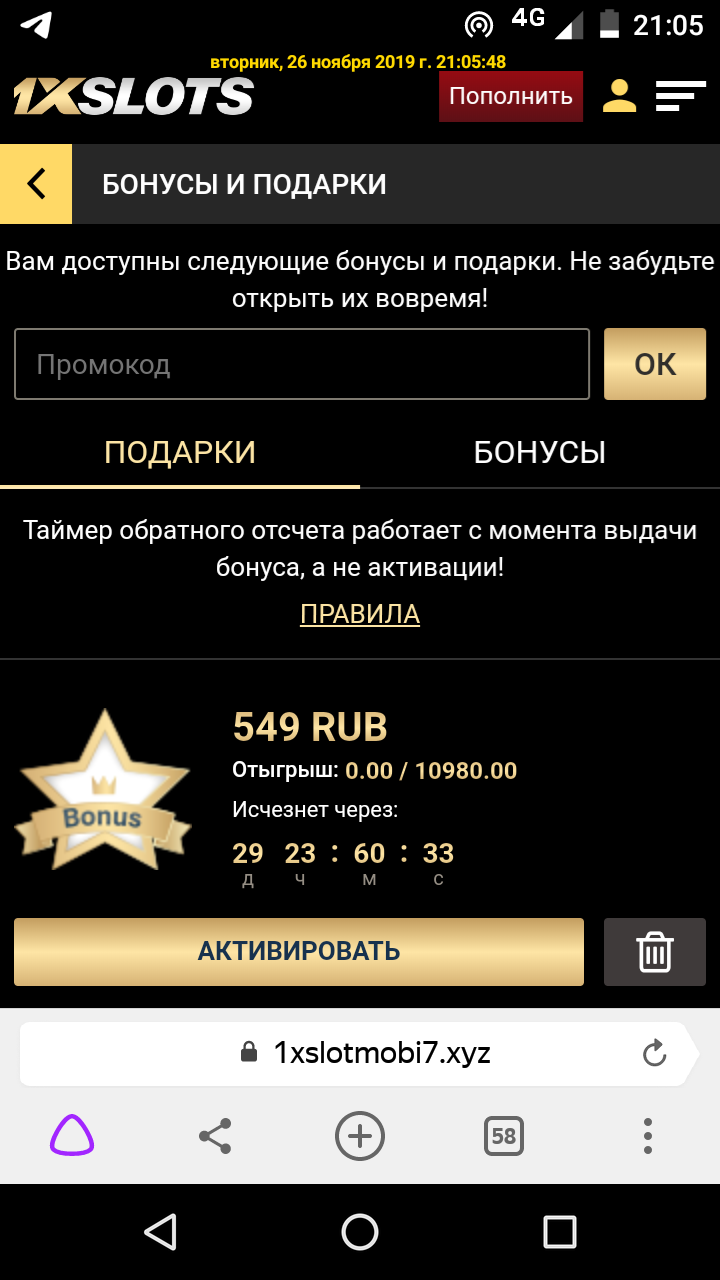Open the ПРАВИЛА link
This screenshot has height=1280, width=720.
pos(360,613)
